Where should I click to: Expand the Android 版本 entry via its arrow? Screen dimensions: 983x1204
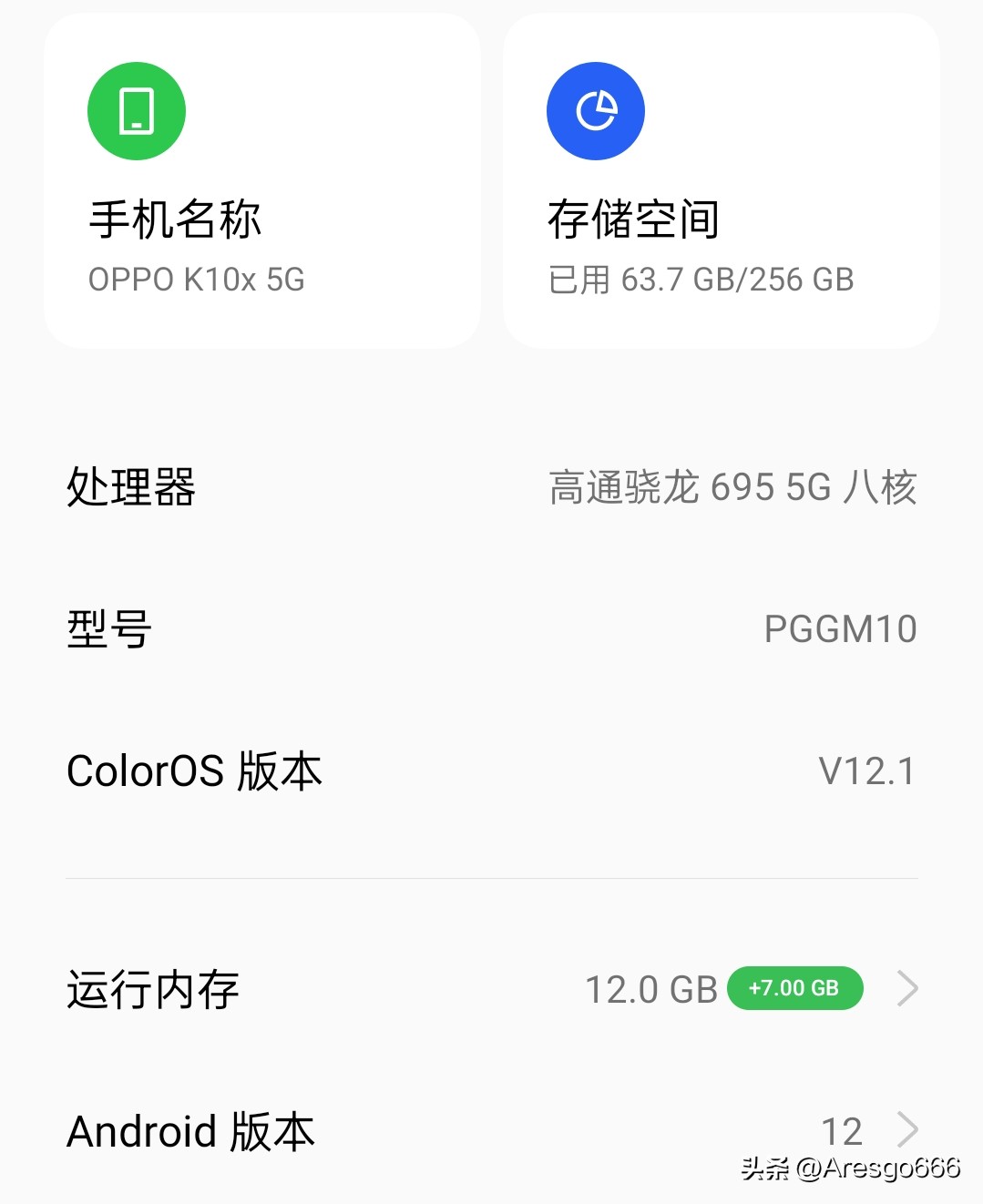coord(906,1129)
